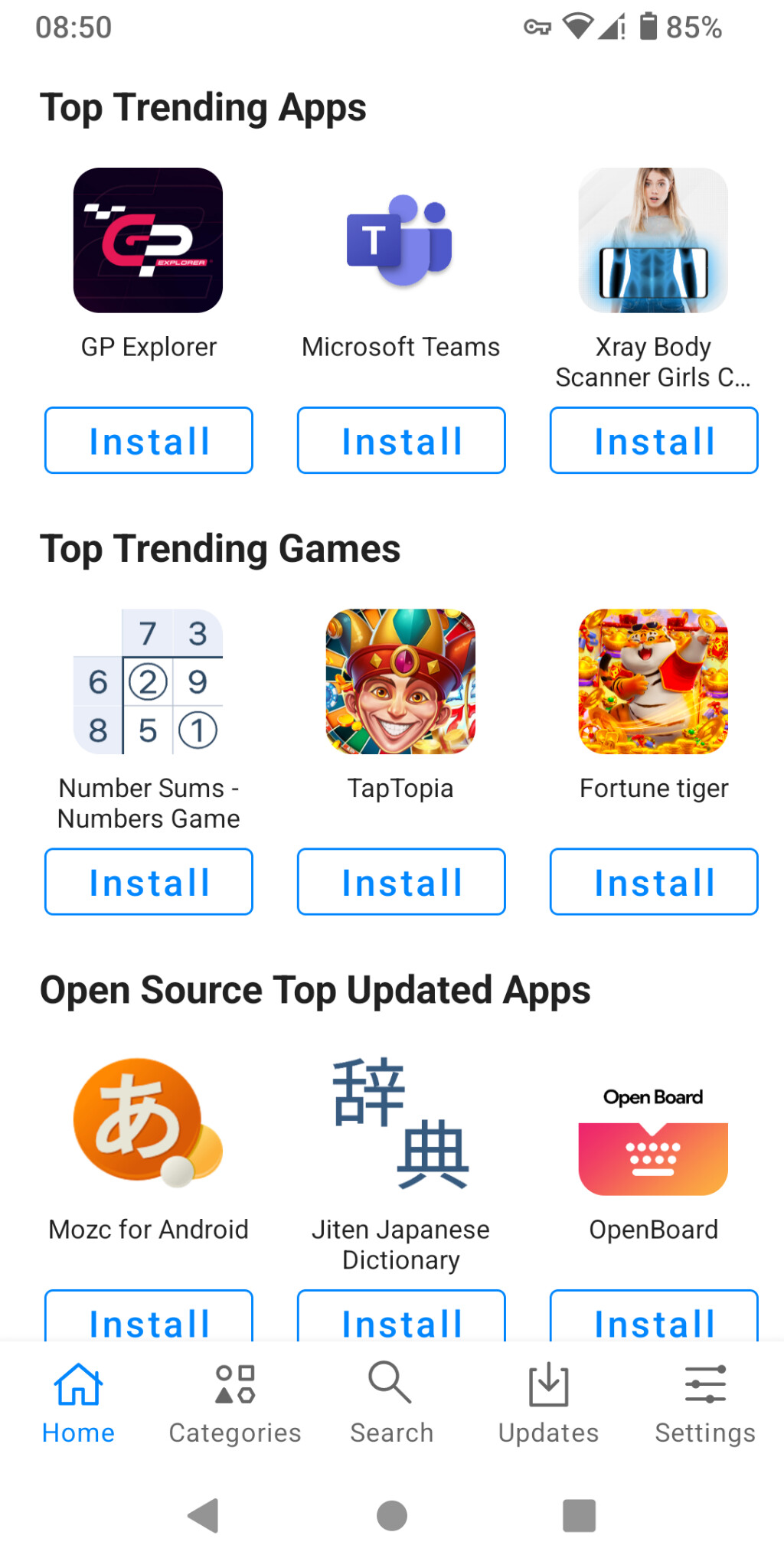Install GP Explorer
The image size is (784, 1568).
pyautogui.click(x=149, y=440)
